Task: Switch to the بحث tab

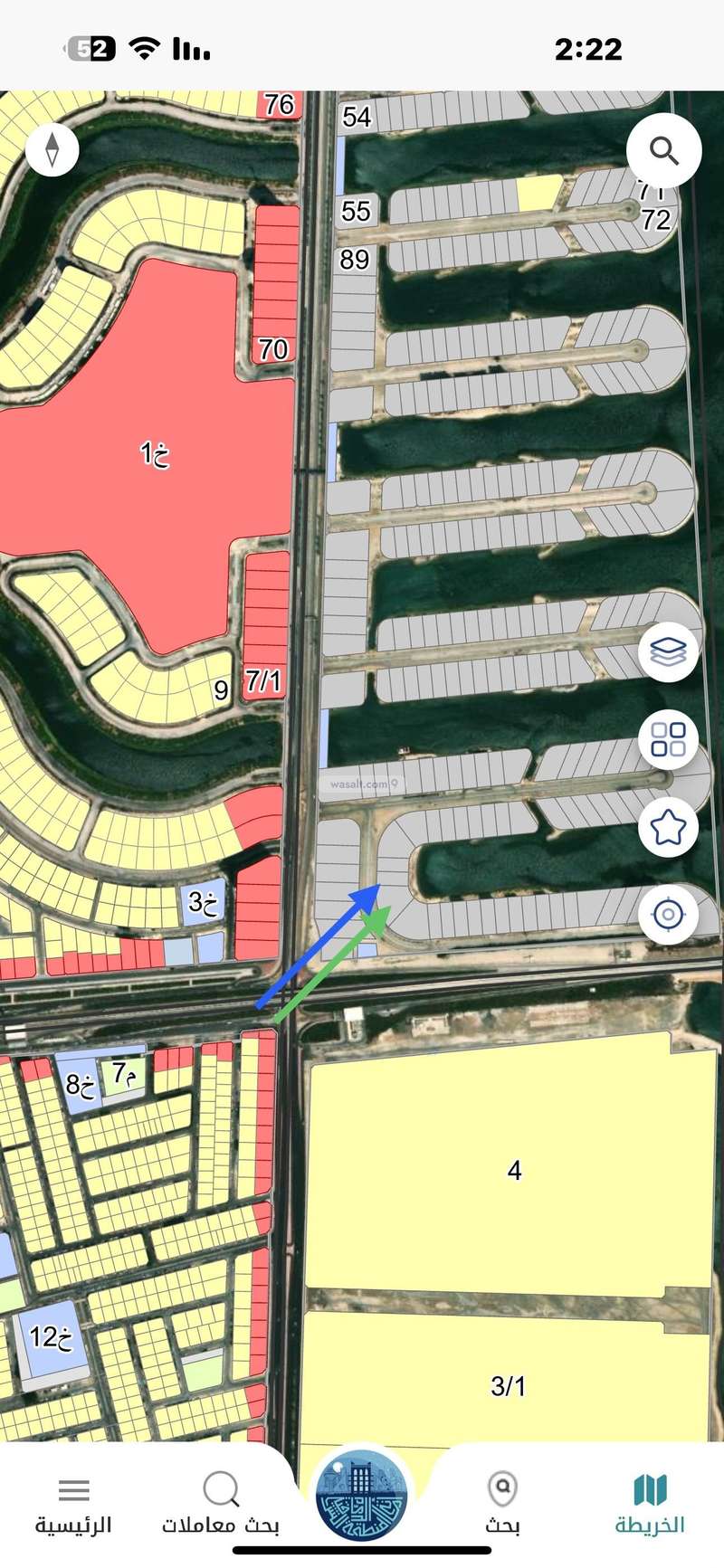Action: [x=502, y=1504]
